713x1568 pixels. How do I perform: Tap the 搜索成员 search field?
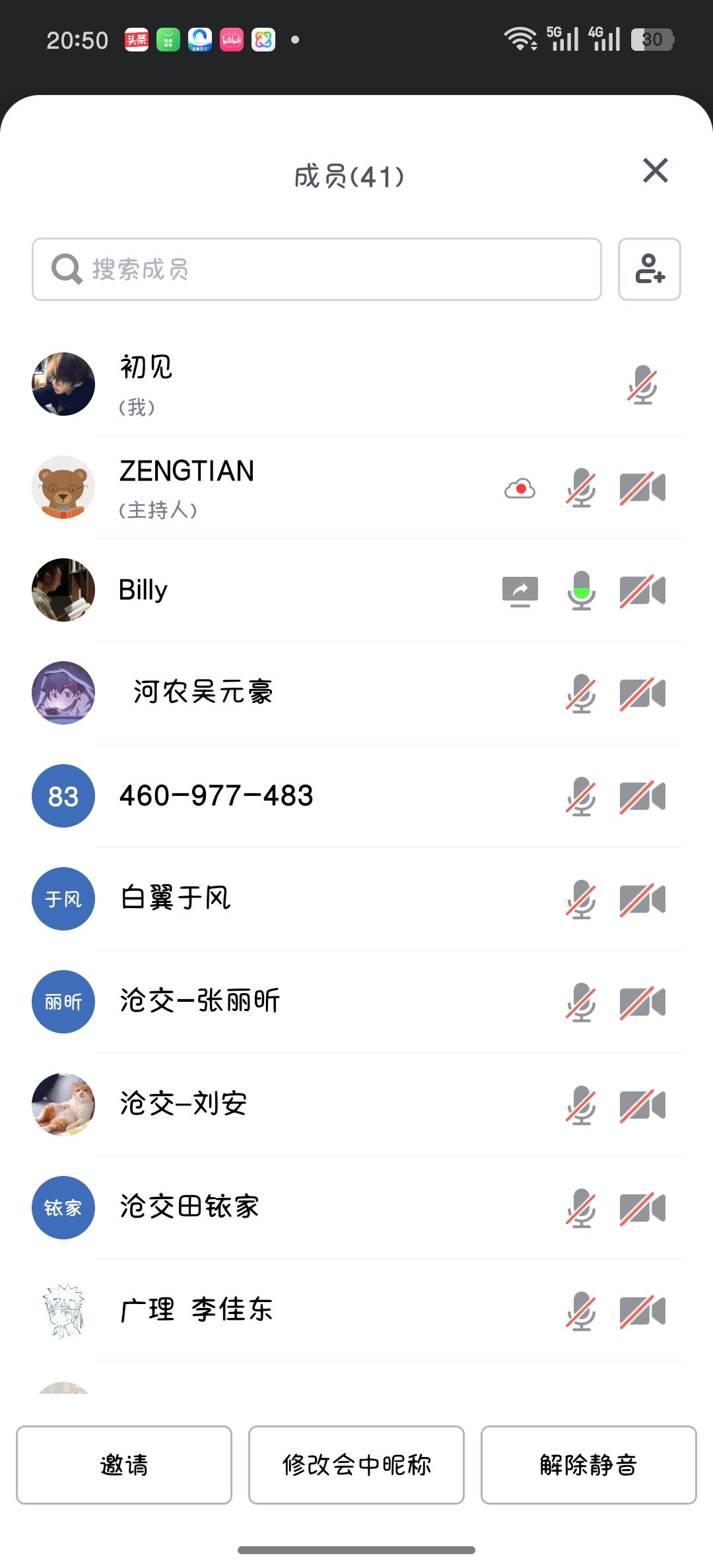(317, 269)
